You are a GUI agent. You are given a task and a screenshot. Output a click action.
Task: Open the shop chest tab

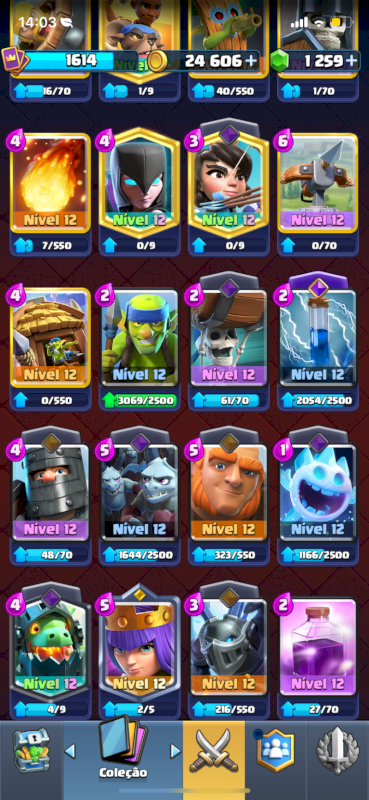point(31,750)
